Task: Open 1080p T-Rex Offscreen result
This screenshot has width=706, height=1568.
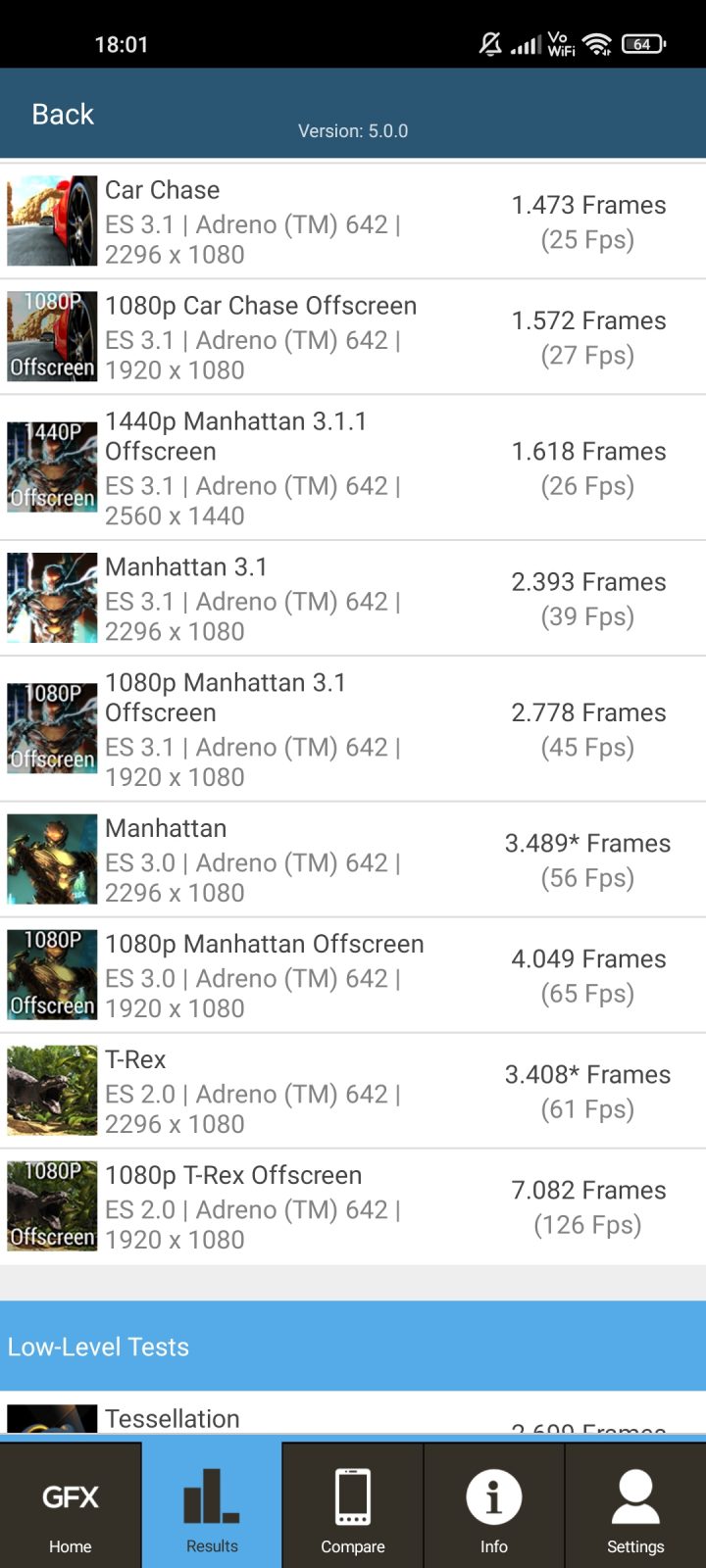Action: point(353,1206)
